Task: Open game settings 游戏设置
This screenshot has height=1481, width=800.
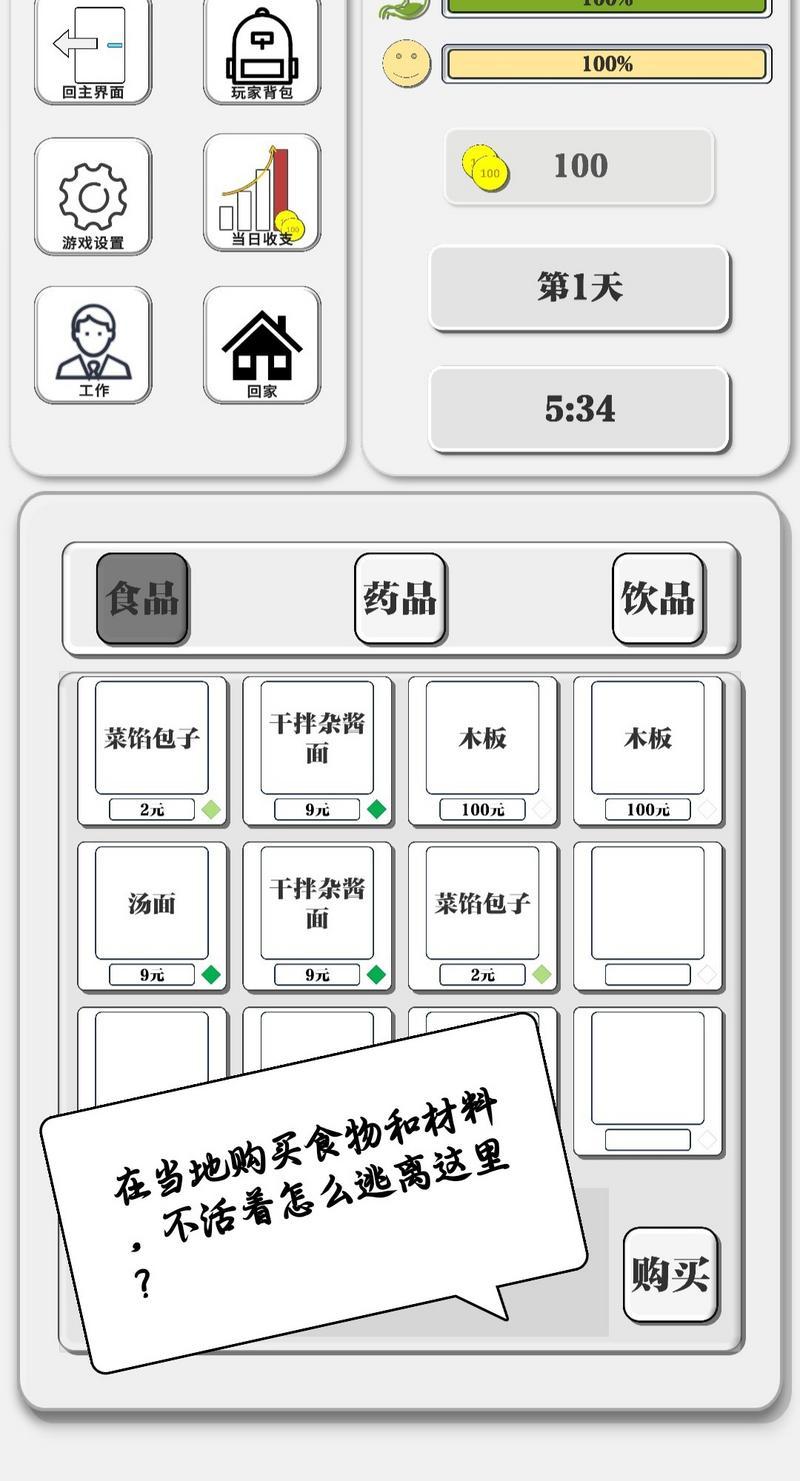Action: tap(93, 196)
